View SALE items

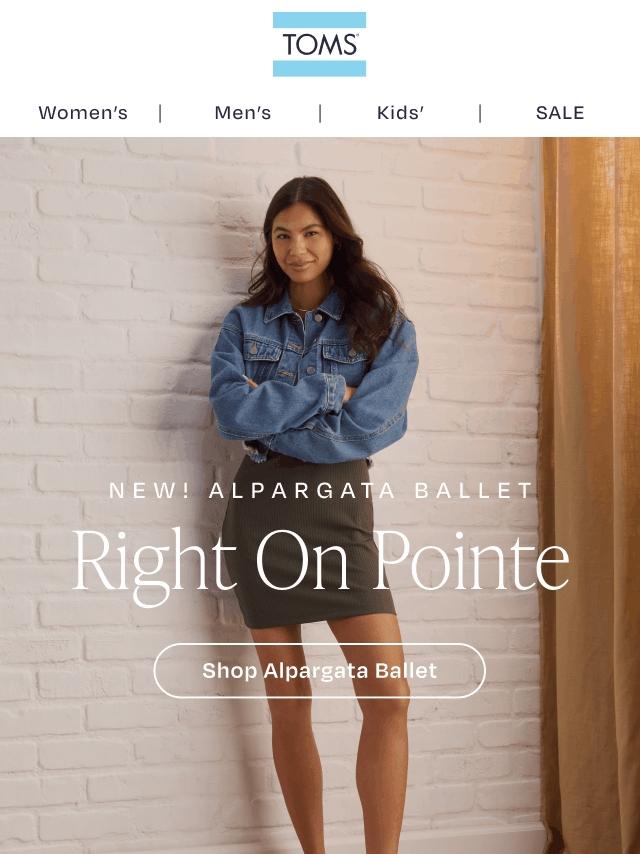tap(559, 113)
